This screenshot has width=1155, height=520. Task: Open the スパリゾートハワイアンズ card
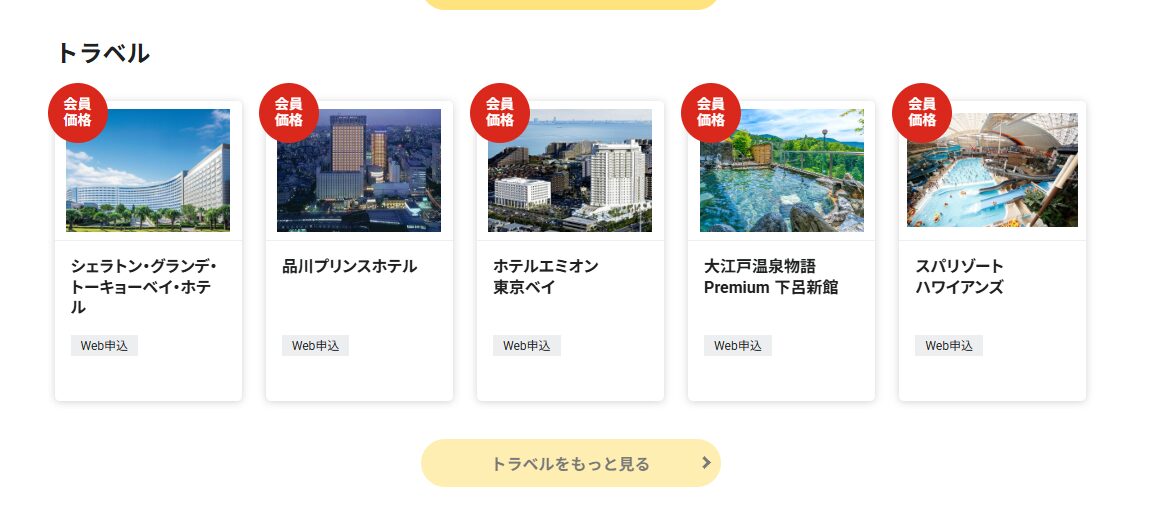(x=992, y=250)
